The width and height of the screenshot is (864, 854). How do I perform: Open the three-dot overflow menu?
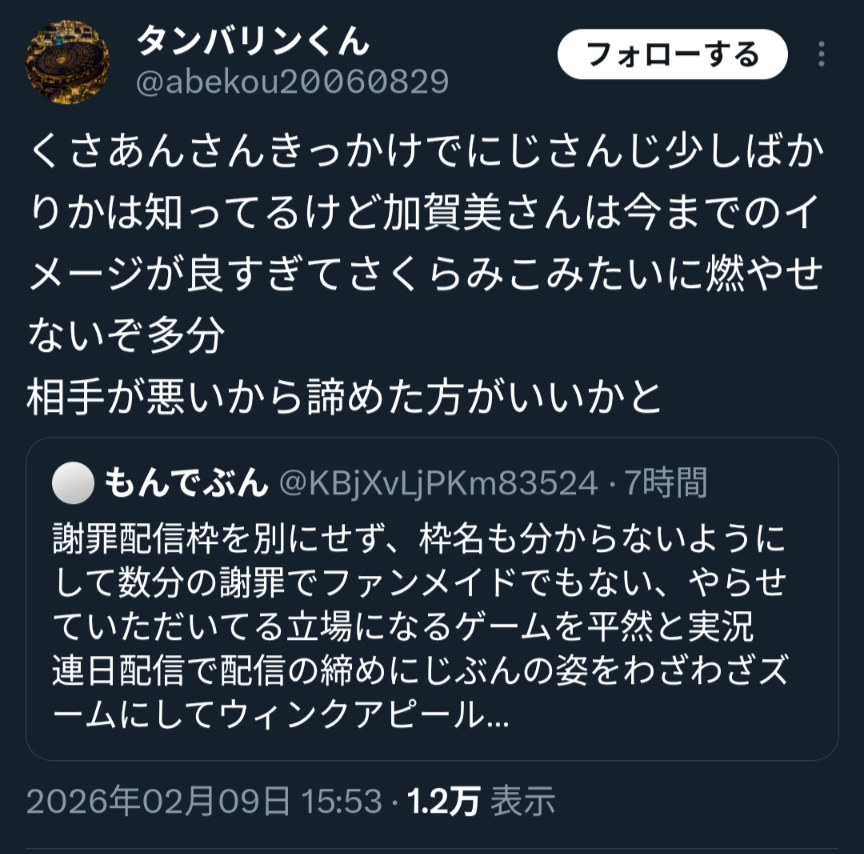821,54
